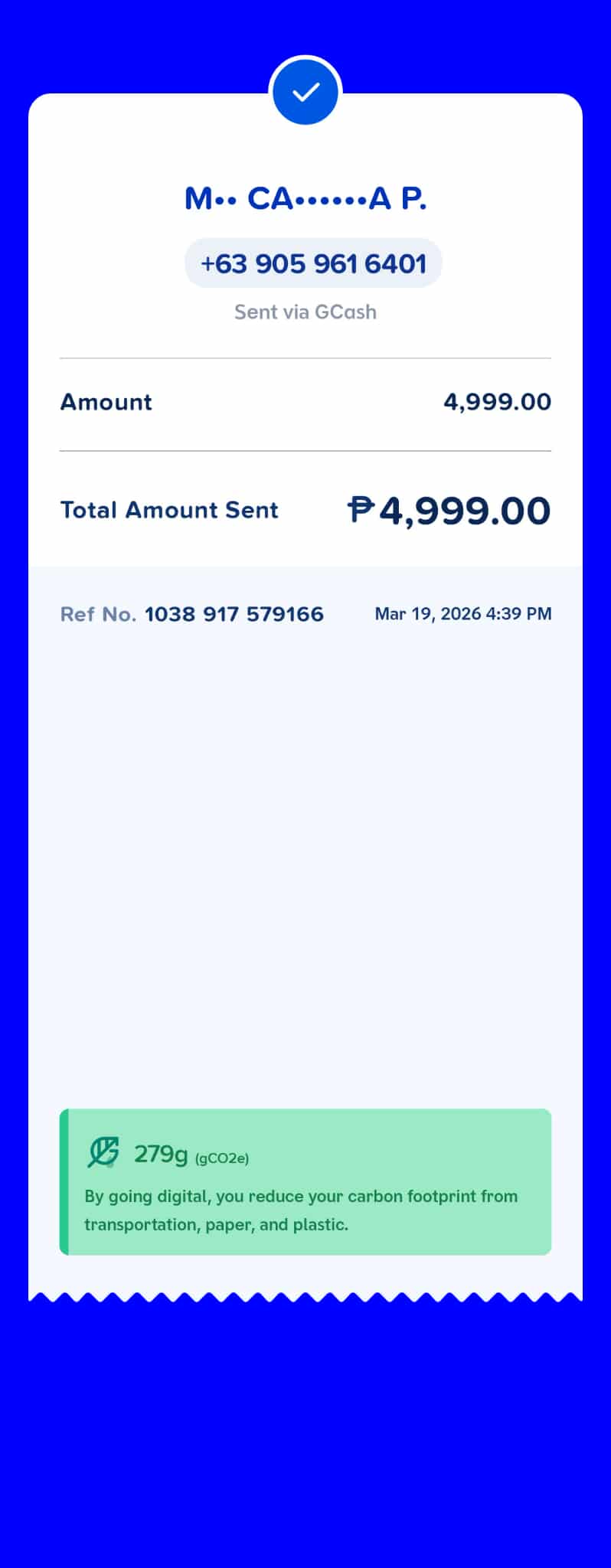Select the circular check badge at receipt top
The image size is (611, 1568).
pos(305,90)
